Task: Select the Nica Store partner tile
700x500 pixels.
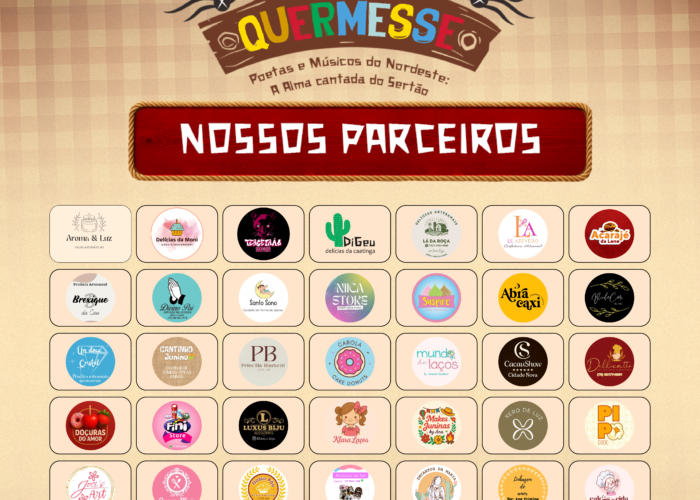Action: (x=350, y=298)
